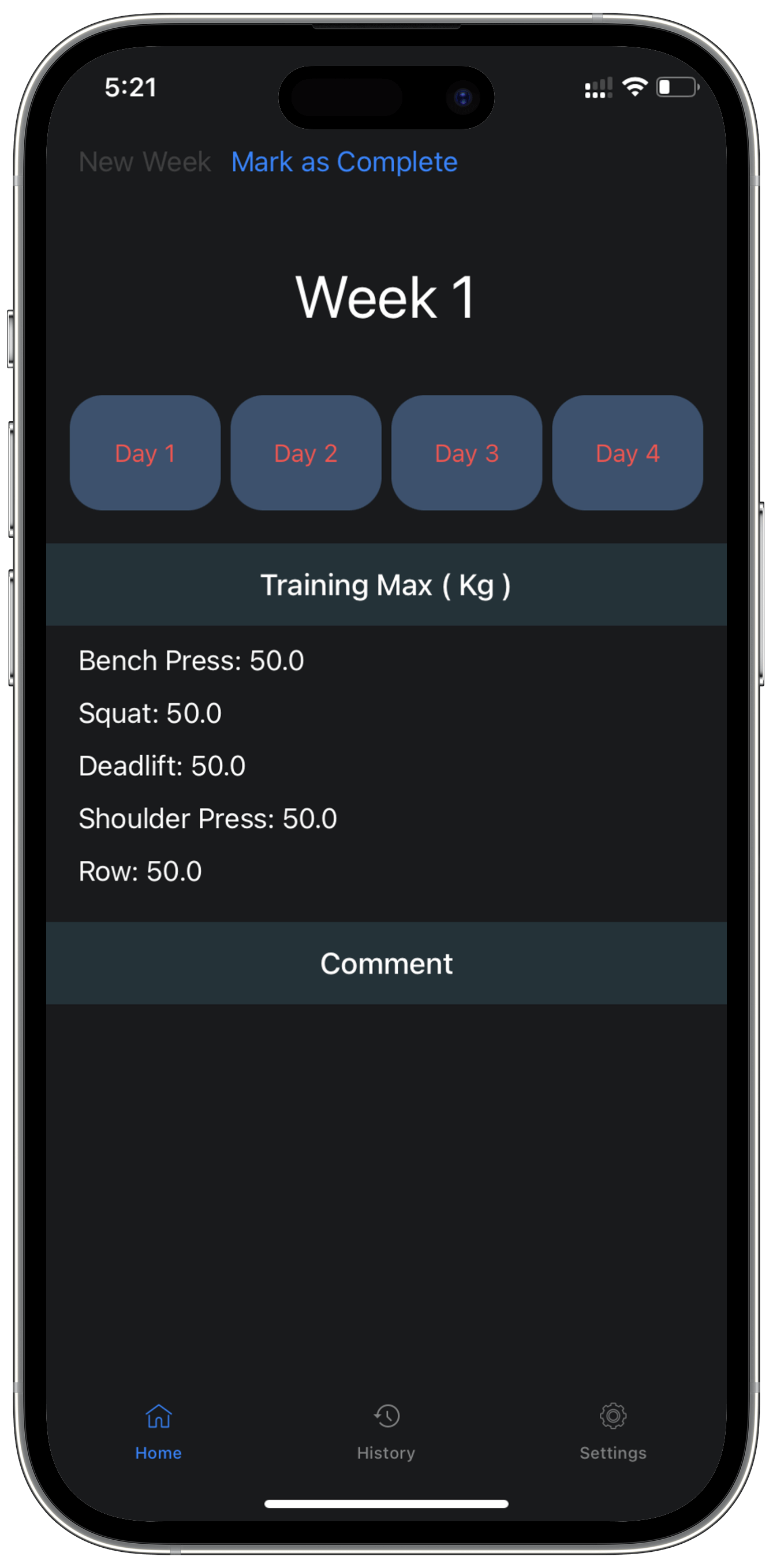This screenshot has height=1568, width=773.
Task: Open Day 2 workout
Action: click(x=305, y=453)
